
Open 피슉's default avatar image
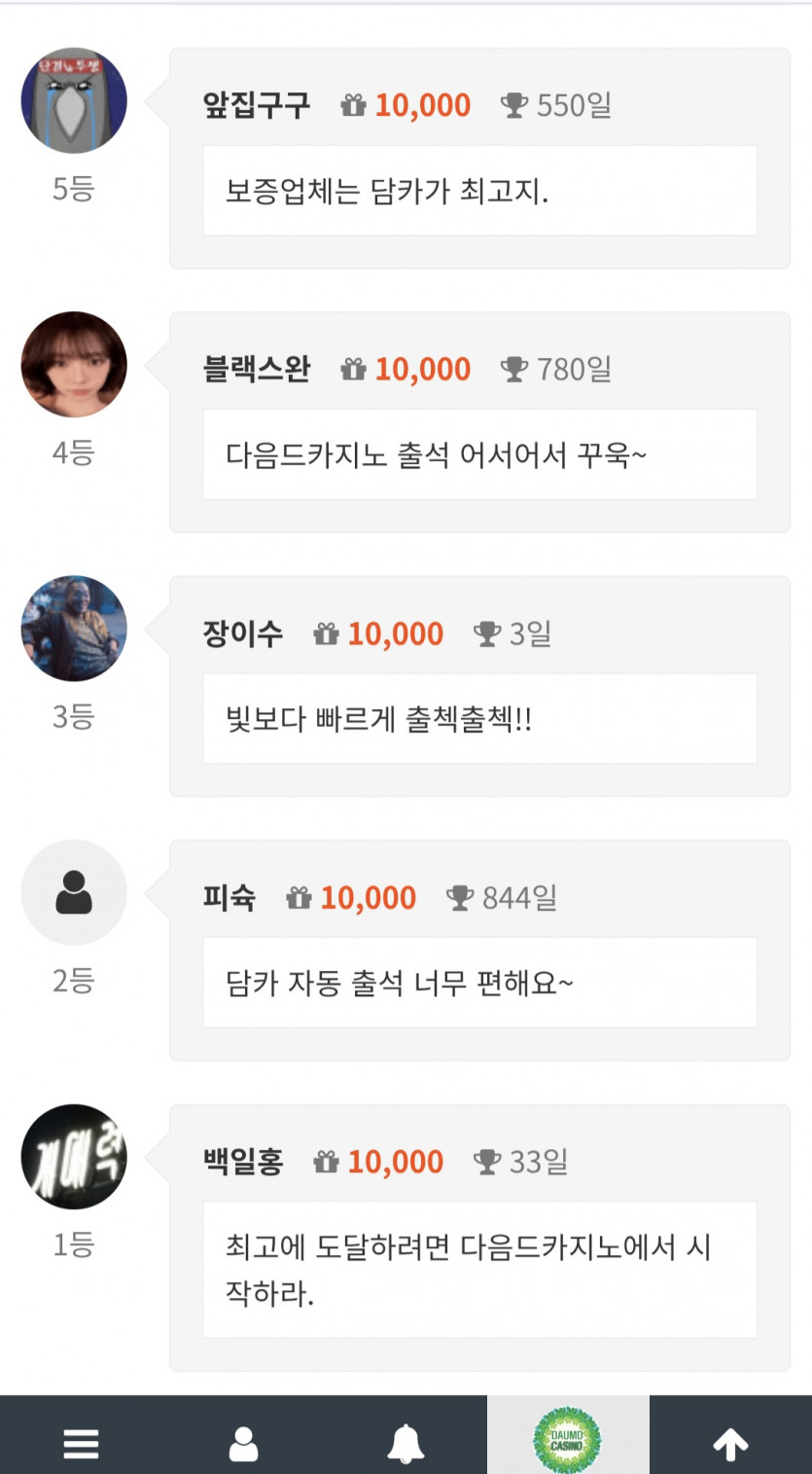click(x=73, y=892)
